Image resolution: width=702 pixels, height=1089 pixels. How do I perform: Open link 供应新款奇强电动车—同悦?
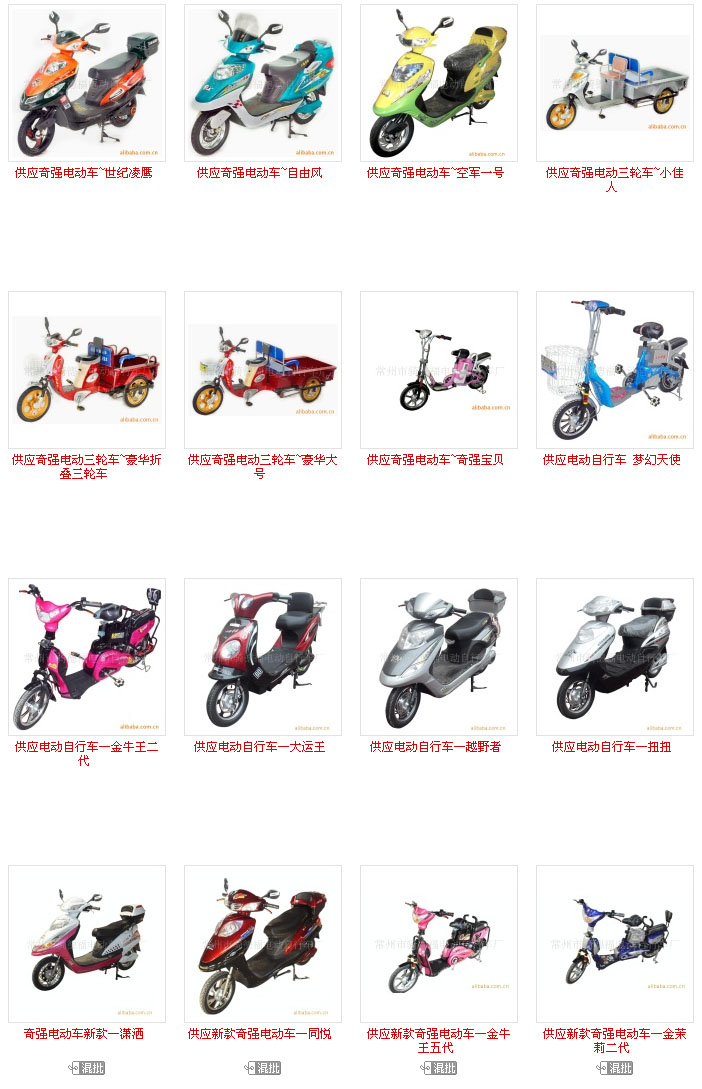(259, 1034)
